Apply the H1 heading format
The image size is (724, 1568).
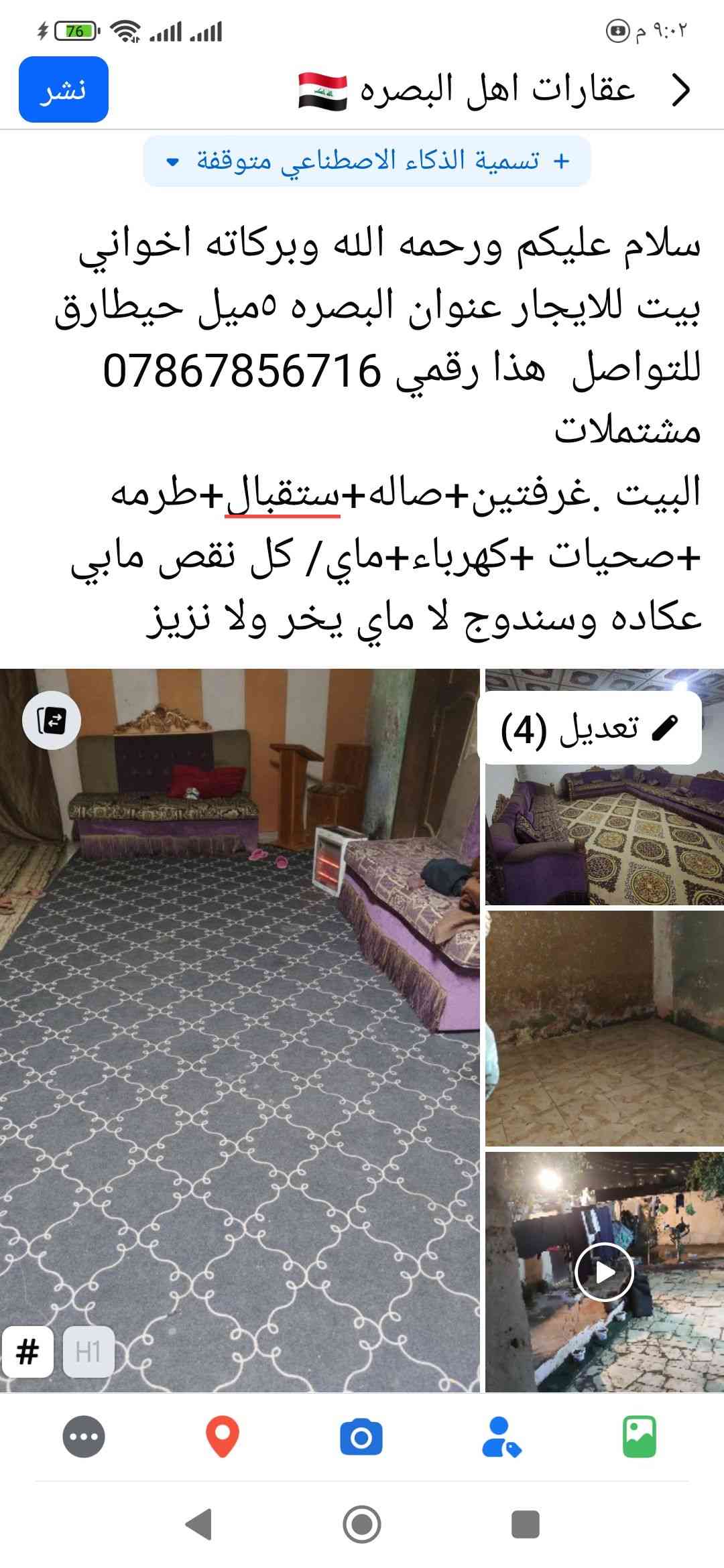[x=88, y=1352]
